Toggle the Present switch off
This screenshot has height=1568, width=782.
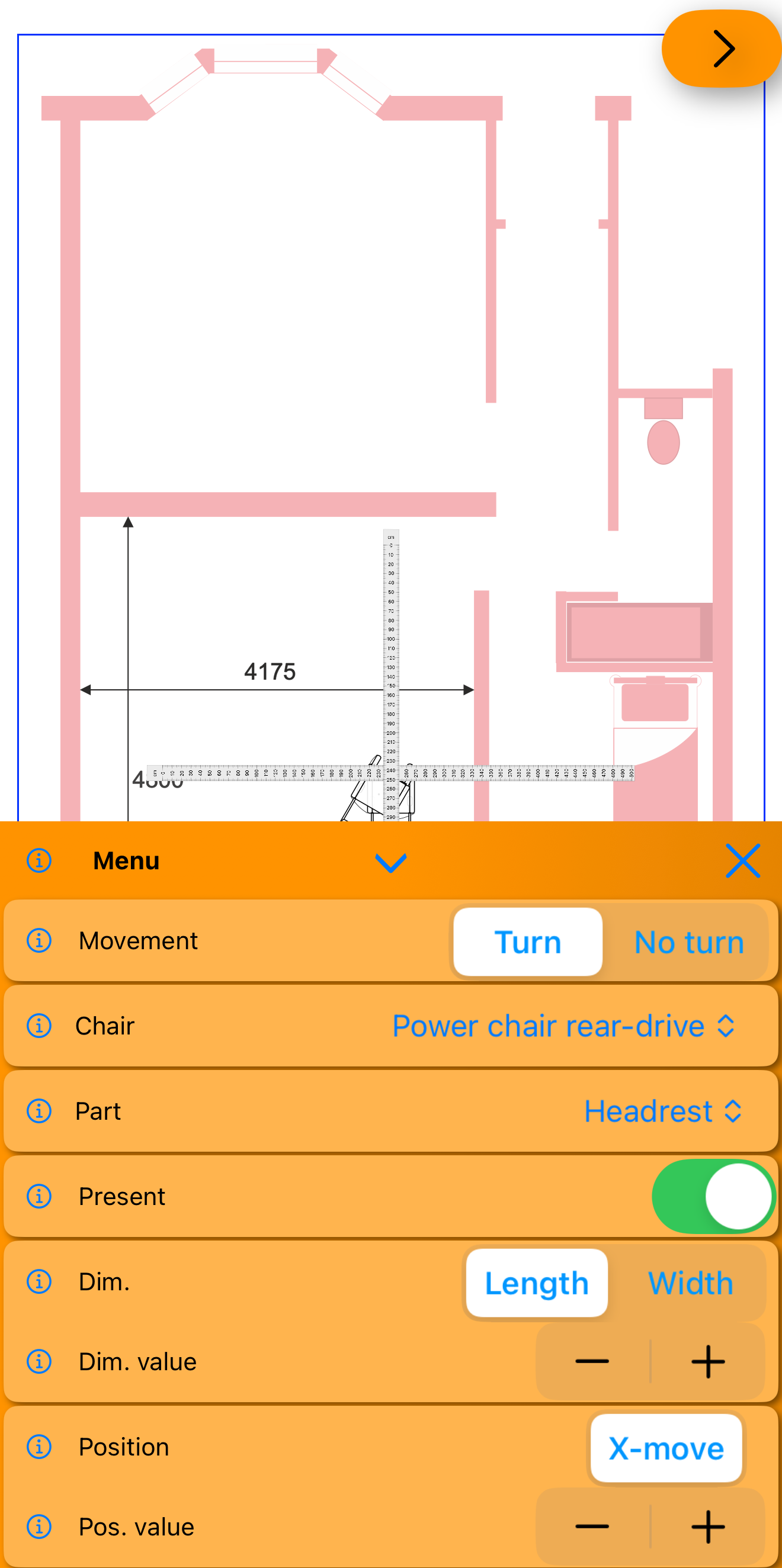[x=713, y=1196]
